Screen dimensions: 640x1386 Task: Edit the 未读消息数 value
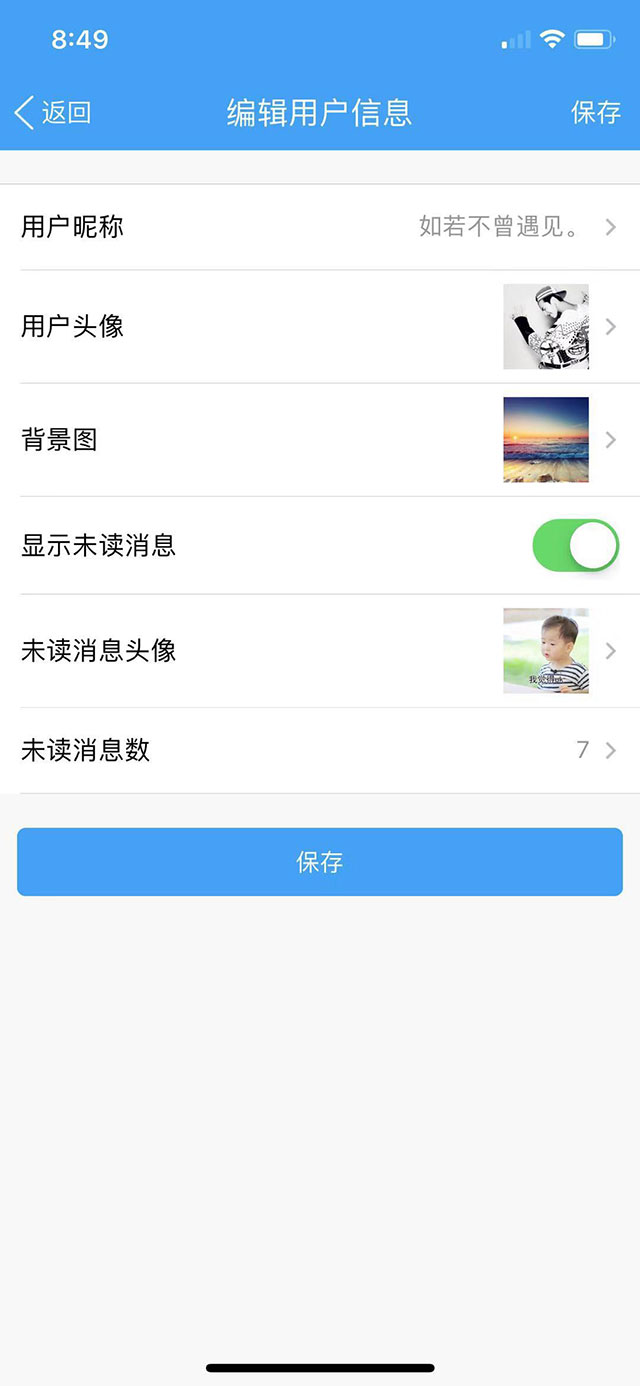320,750
